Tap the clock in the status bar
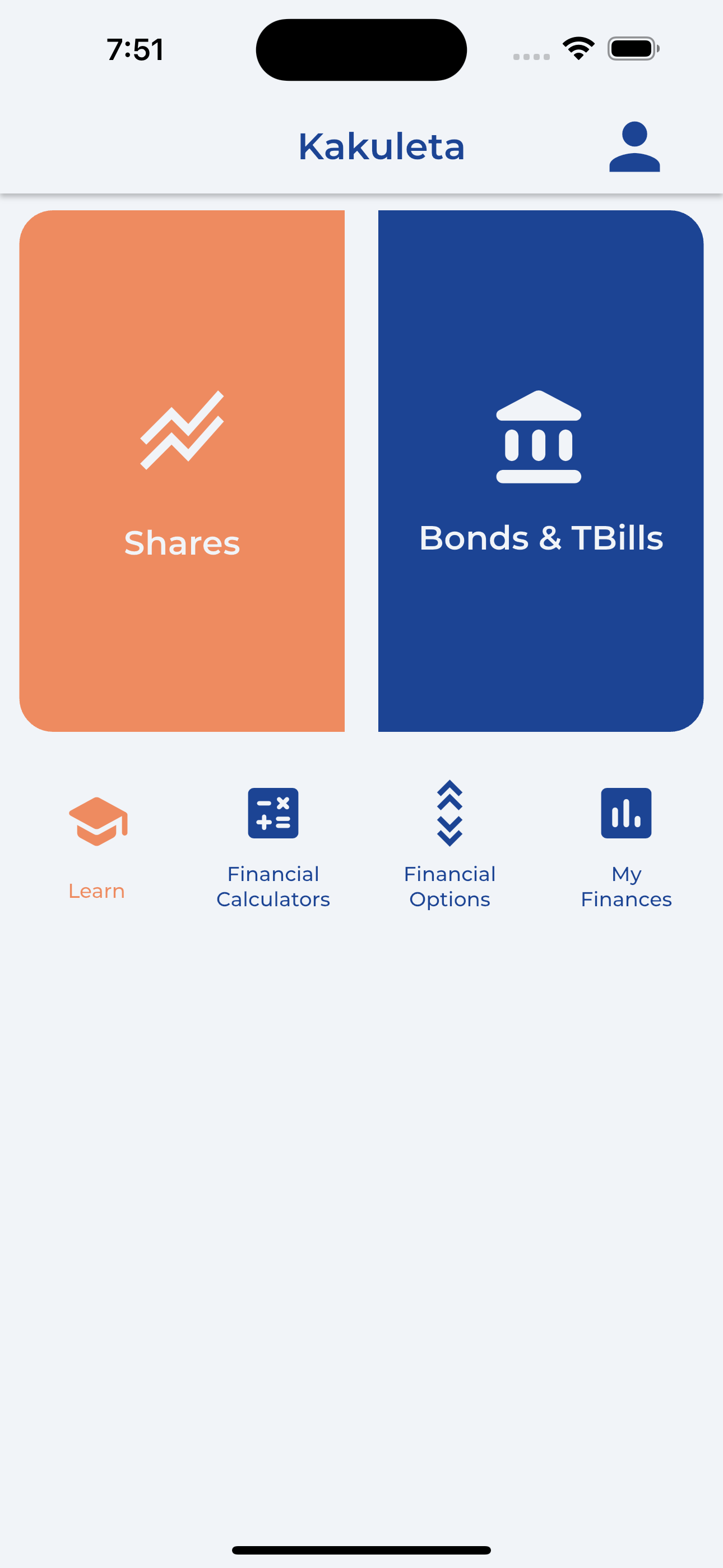This screenshot has width=723, height=1568. point(134,49)
